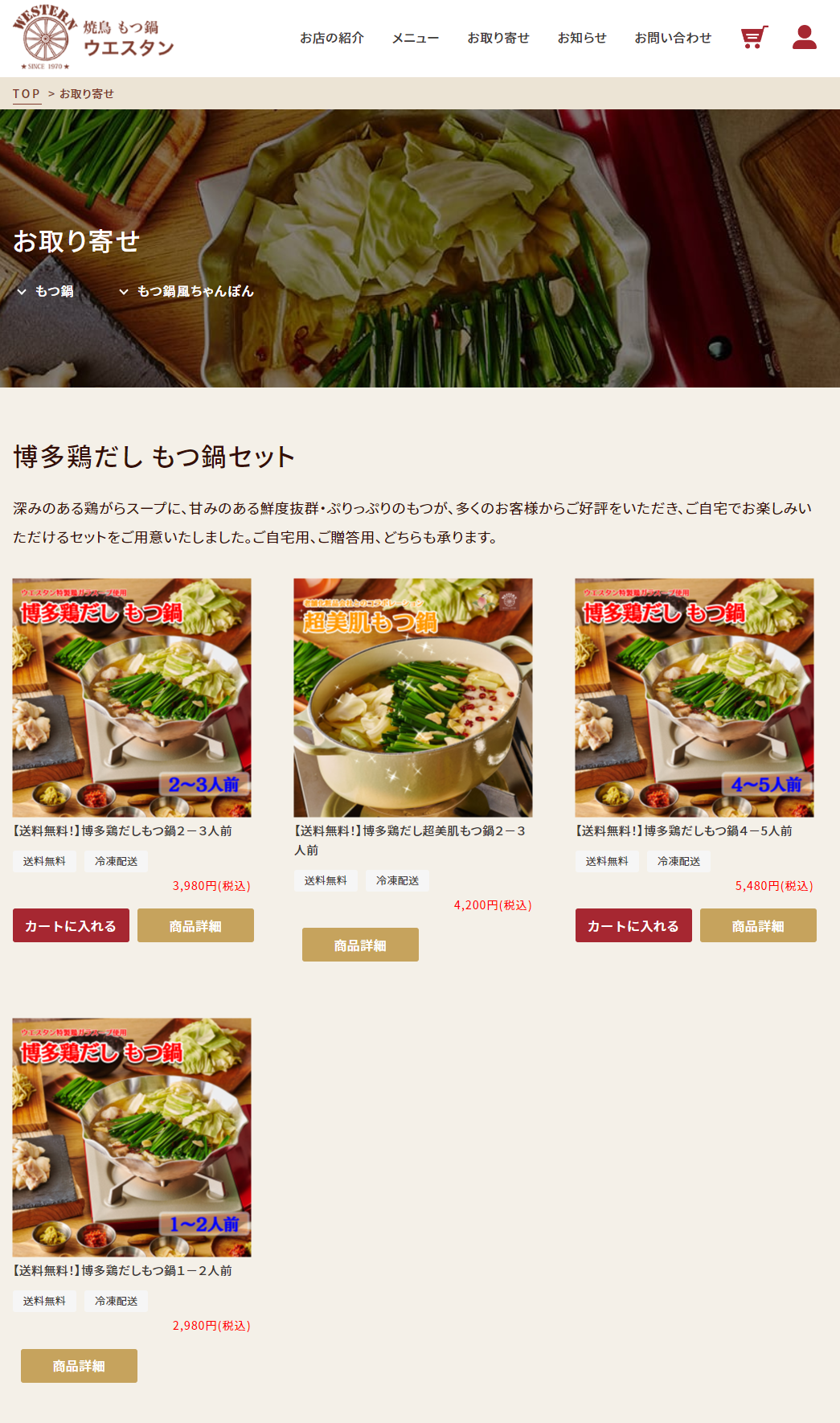Screen dimensions: 840x1423
Task: Open 商品詳細 for 1–2人前 もつ鍋
Action: [x=79, y=1366]
